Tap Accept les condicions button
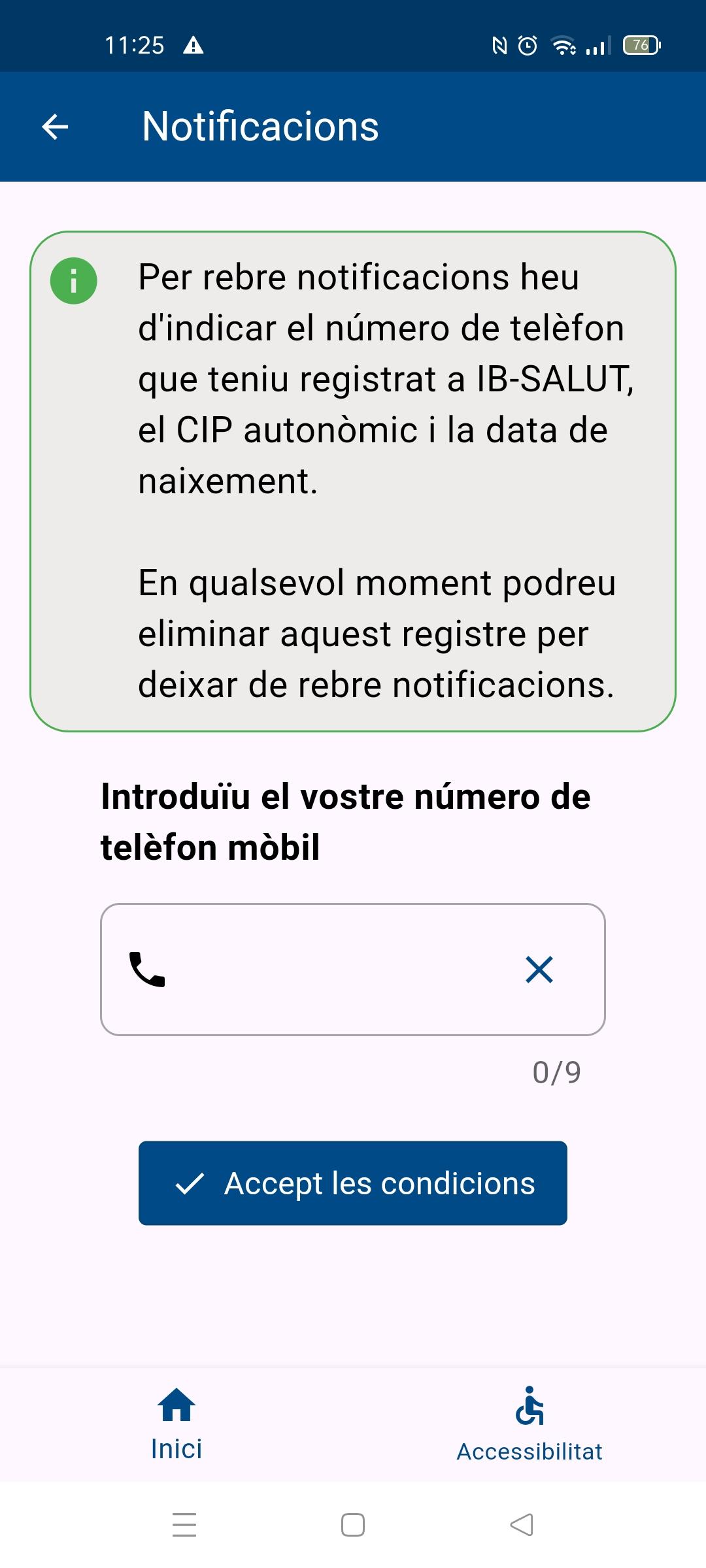The image size is (706, 1568). [353, 1183]
